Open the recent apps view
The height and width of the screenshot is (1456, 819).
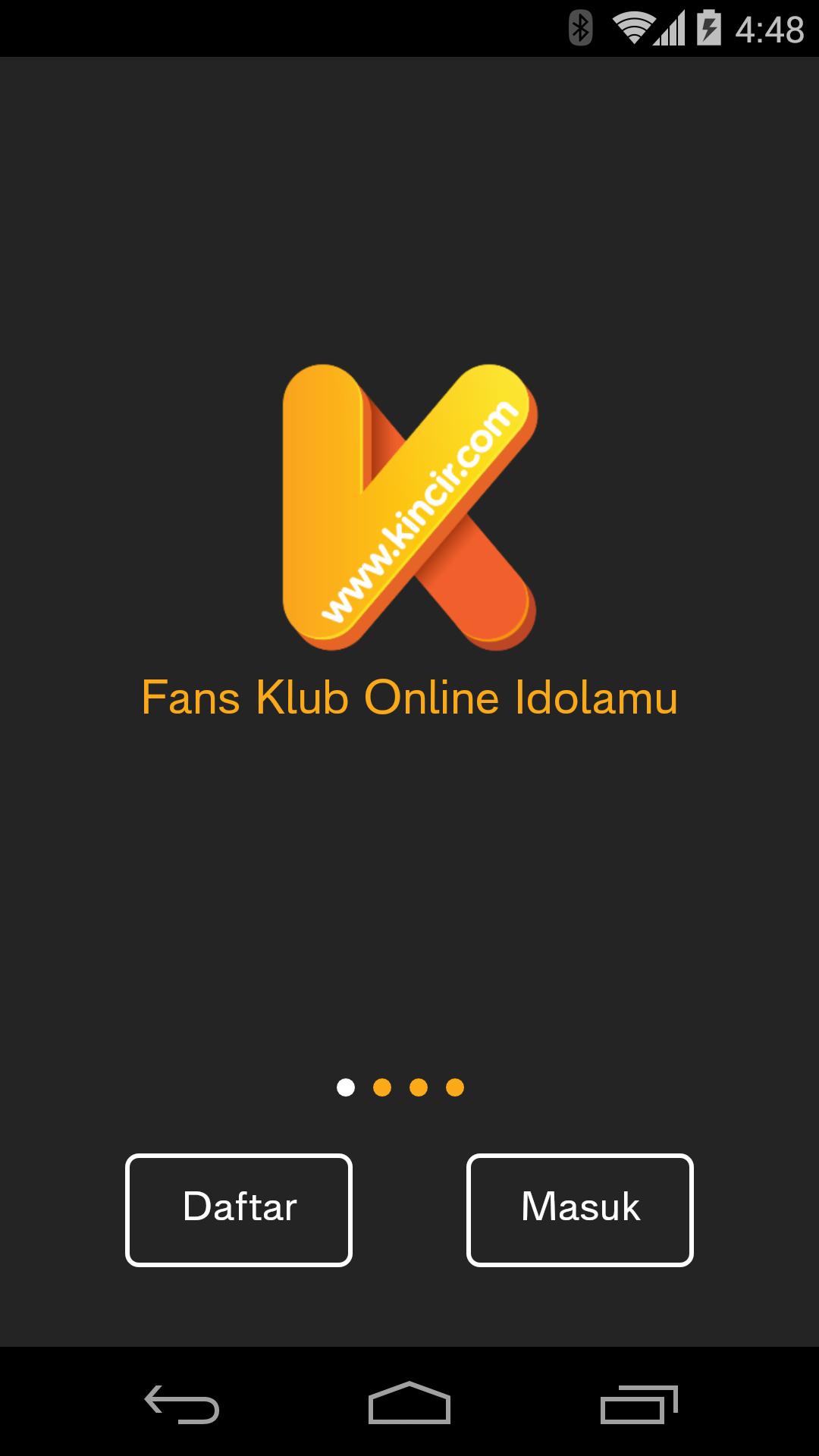tap(639, 1403)
